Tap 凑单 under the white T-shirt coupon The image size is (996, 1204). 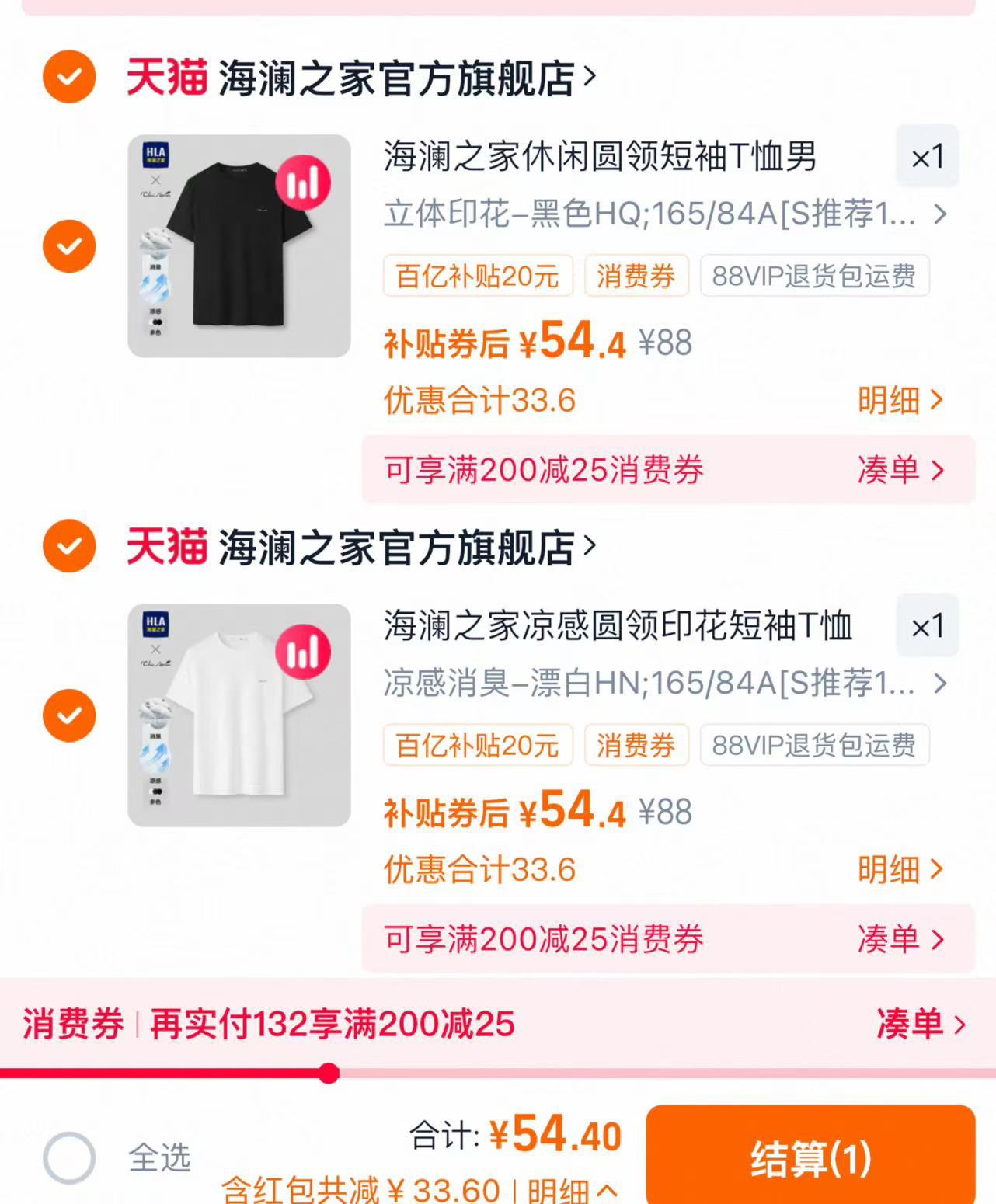[x=900, y=939]
